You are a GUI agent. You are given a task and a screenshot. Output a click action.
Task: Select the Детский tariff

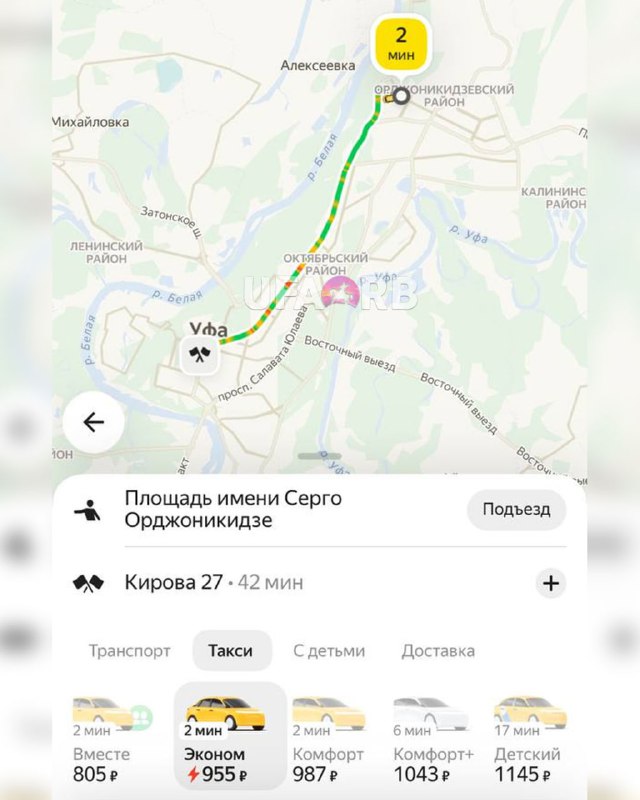pos(529,740)
